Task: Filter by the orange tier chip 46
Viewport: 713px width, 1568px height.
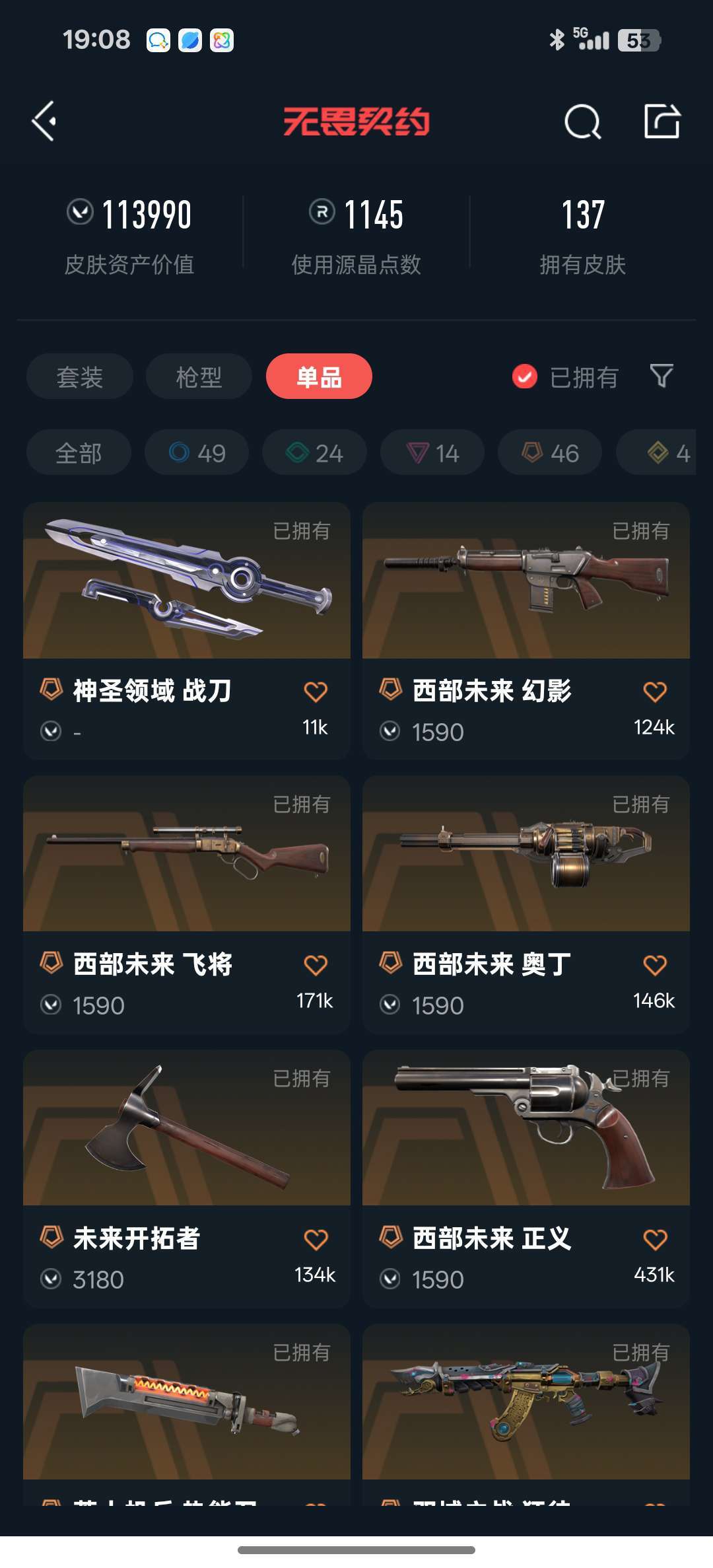Action: point(550,452)
